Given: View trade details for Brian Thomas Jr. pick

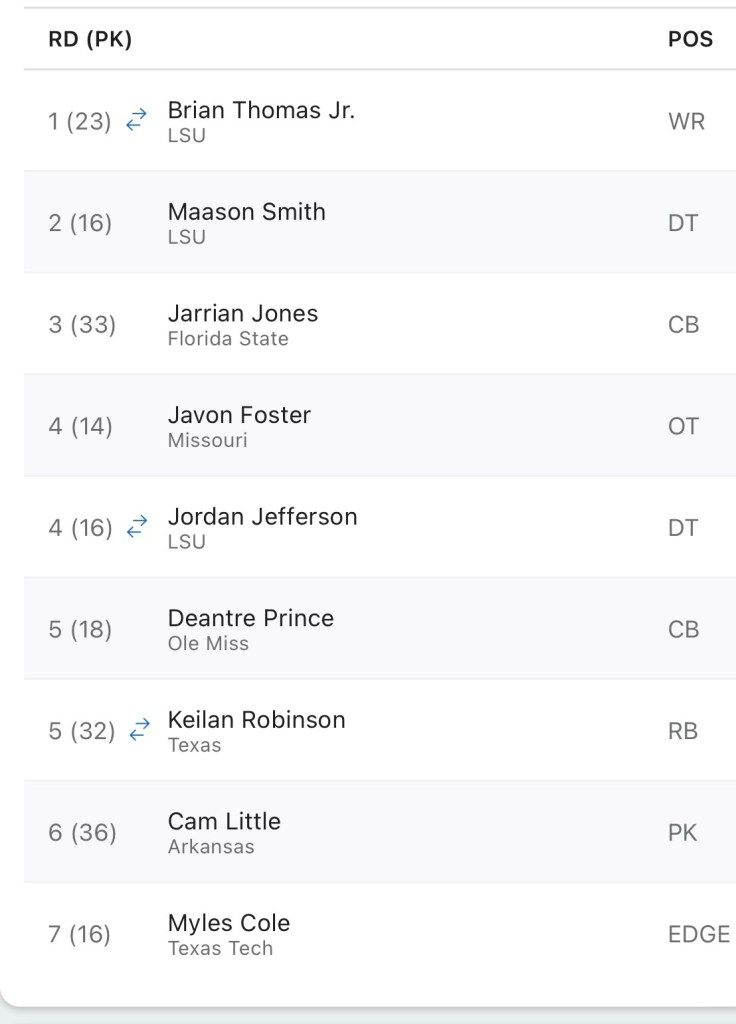Looking at the screenshot, I should click(x=136, y=122).
